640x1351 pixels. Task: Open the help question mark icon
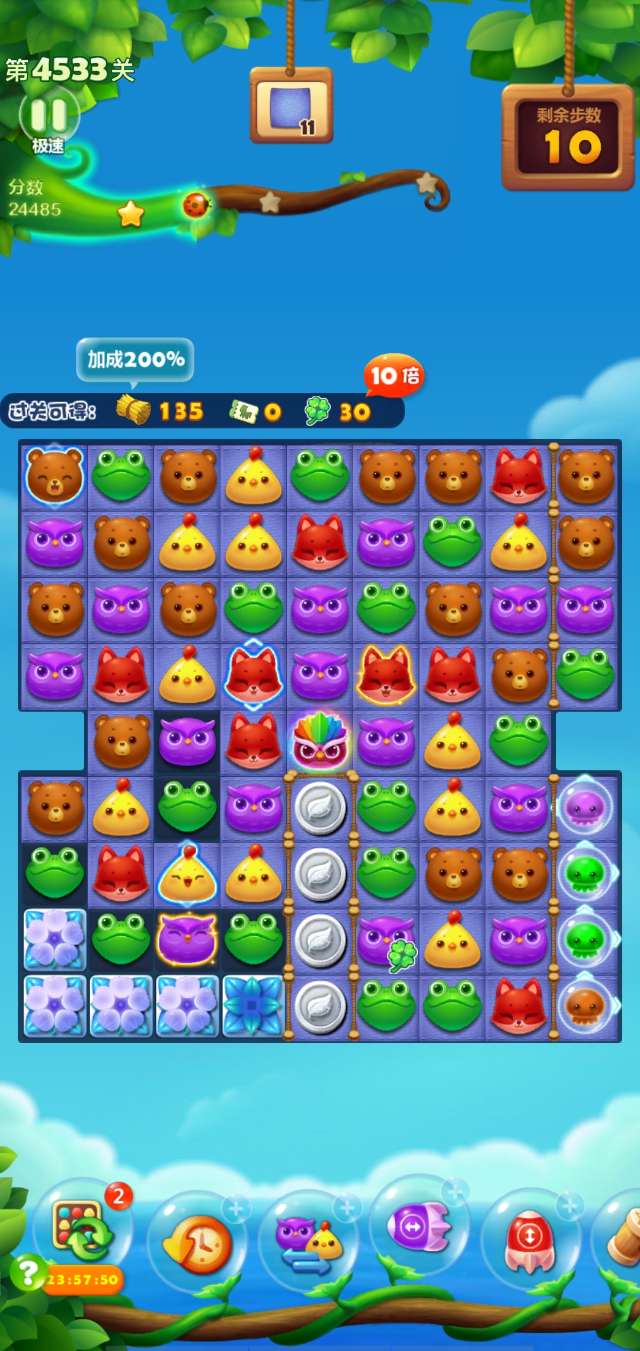[26, 1271]
